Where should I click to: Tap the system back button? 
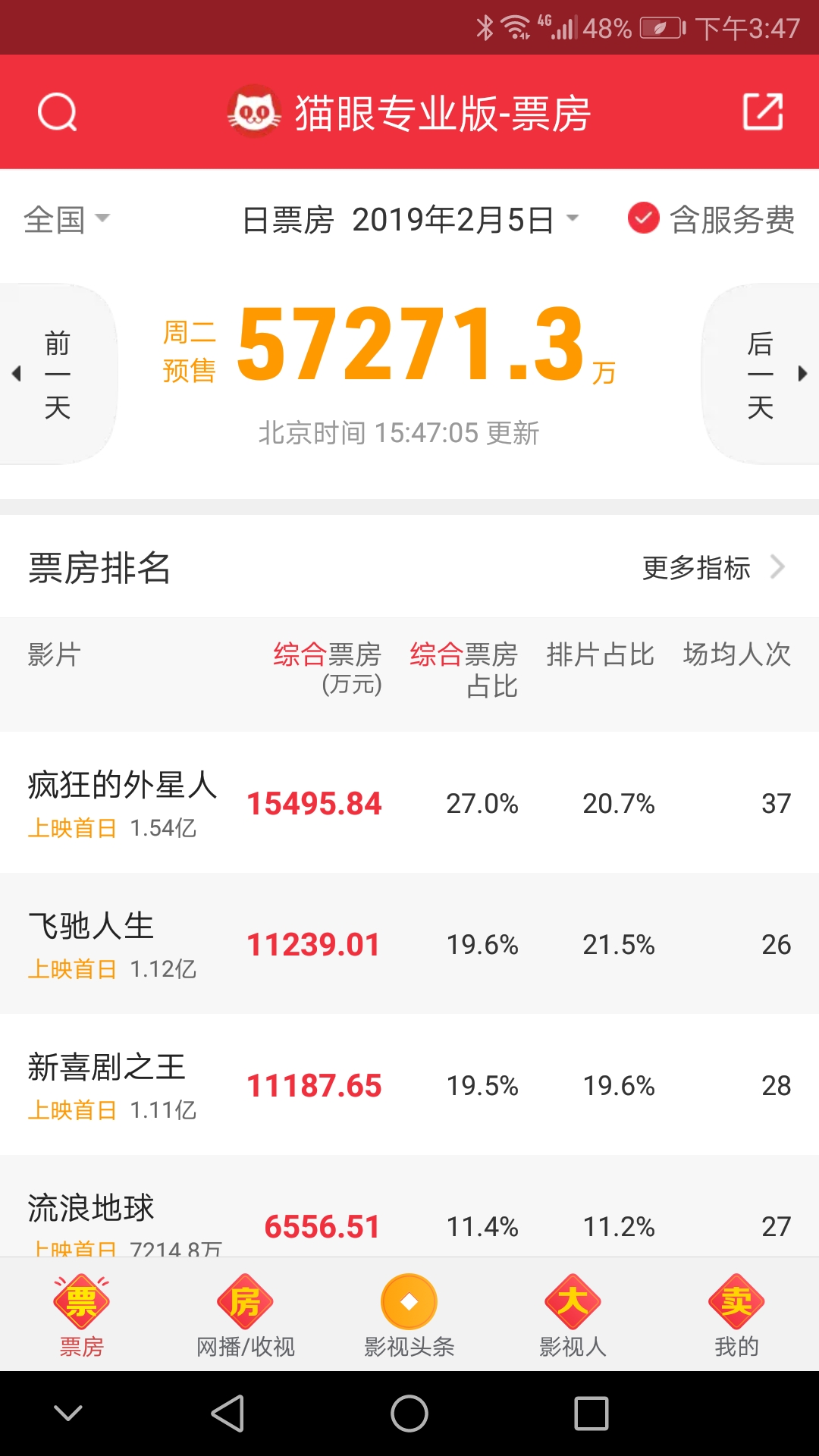[x=227, y=1414]
